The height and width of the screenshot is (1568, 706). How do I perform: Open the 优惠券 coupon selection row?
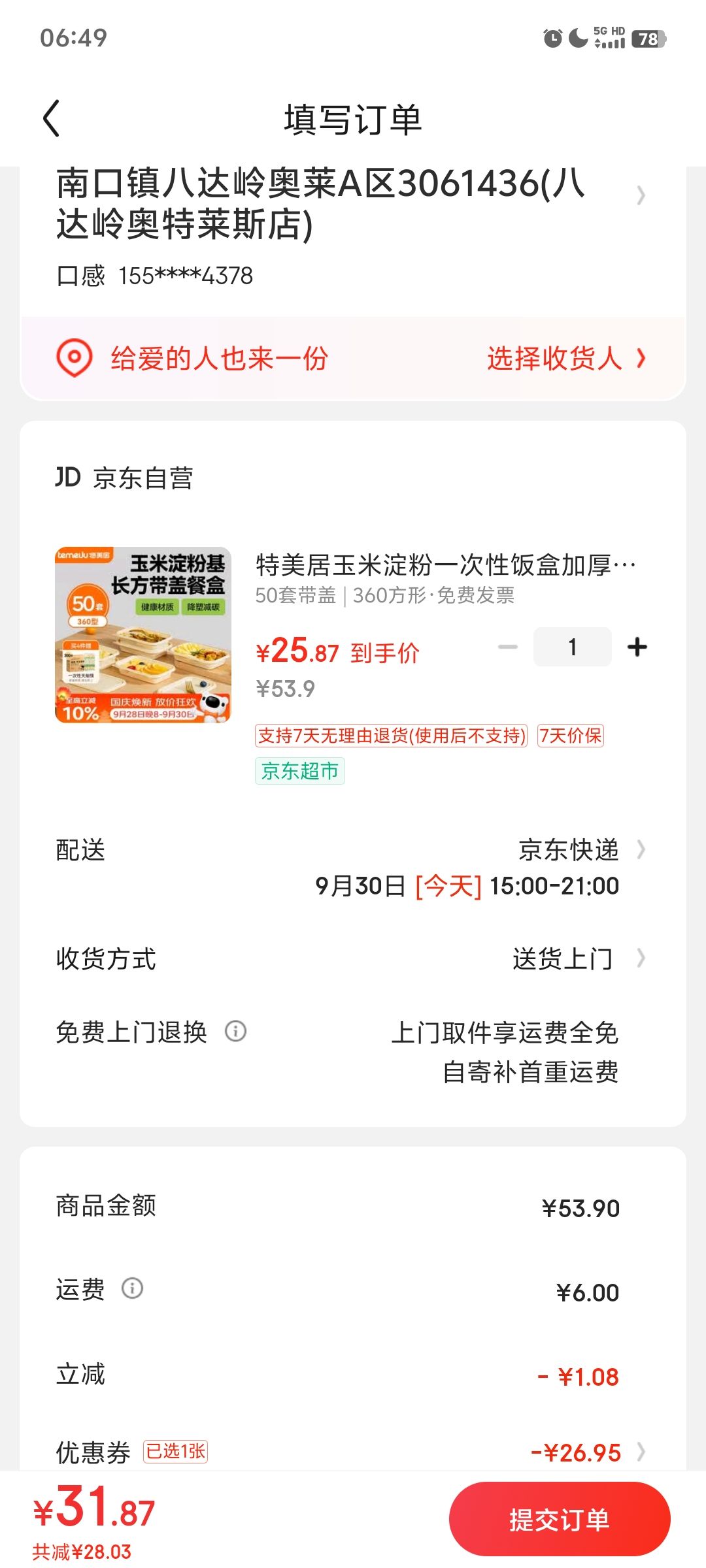pos(353,1452)
